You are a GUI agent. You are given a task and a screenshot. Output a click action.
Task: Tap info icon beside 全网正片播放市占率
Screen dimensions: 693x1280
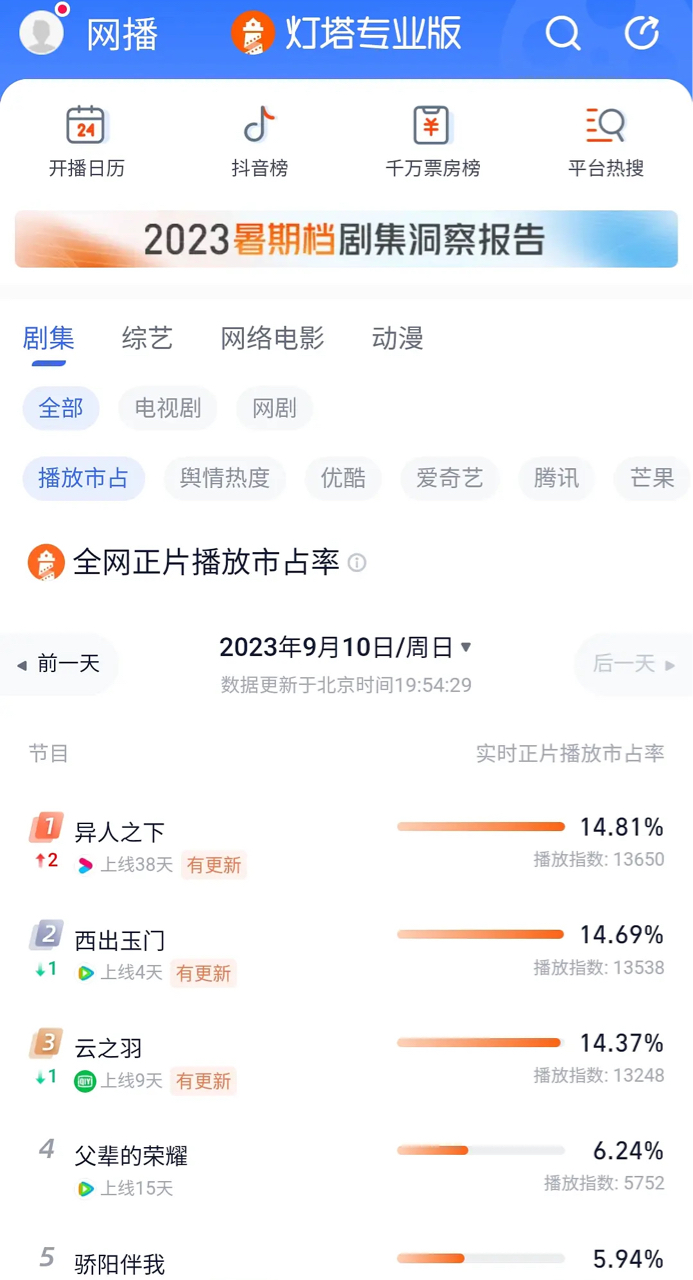point(357,563)
